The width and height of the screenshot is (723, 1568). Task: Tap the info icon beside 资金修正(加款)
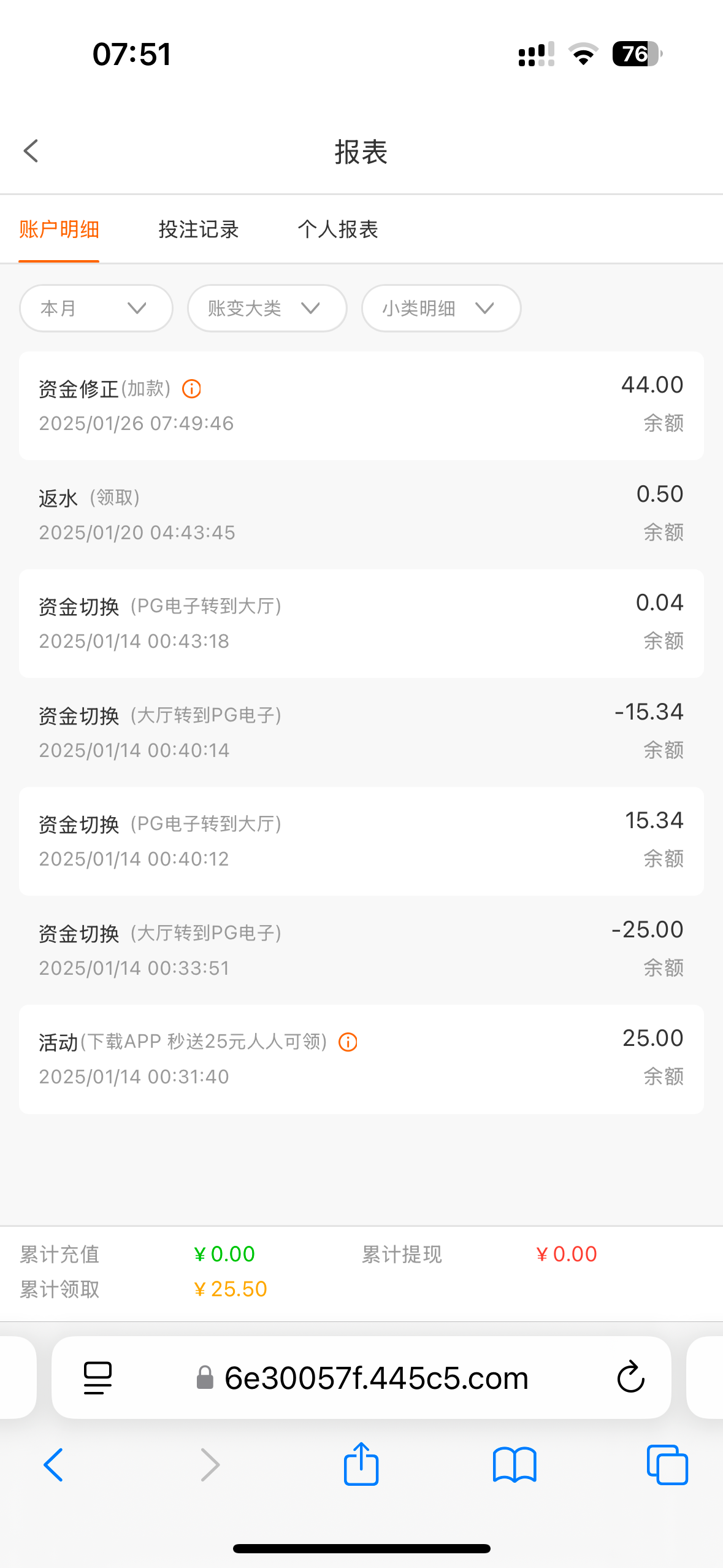pyautogui.click(x=192, y=389)
